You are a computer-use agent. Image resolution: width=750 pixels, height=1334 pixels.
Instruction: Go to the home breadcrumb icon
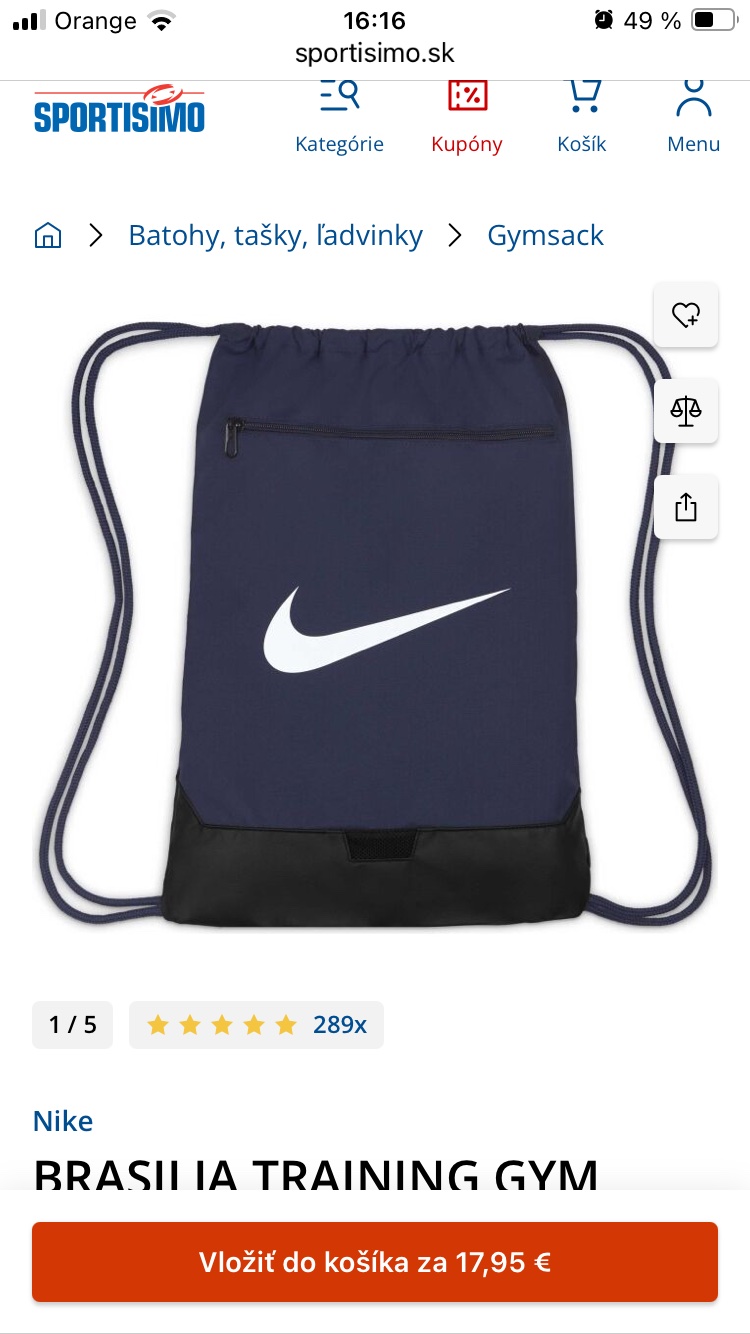tap(48, 236)
